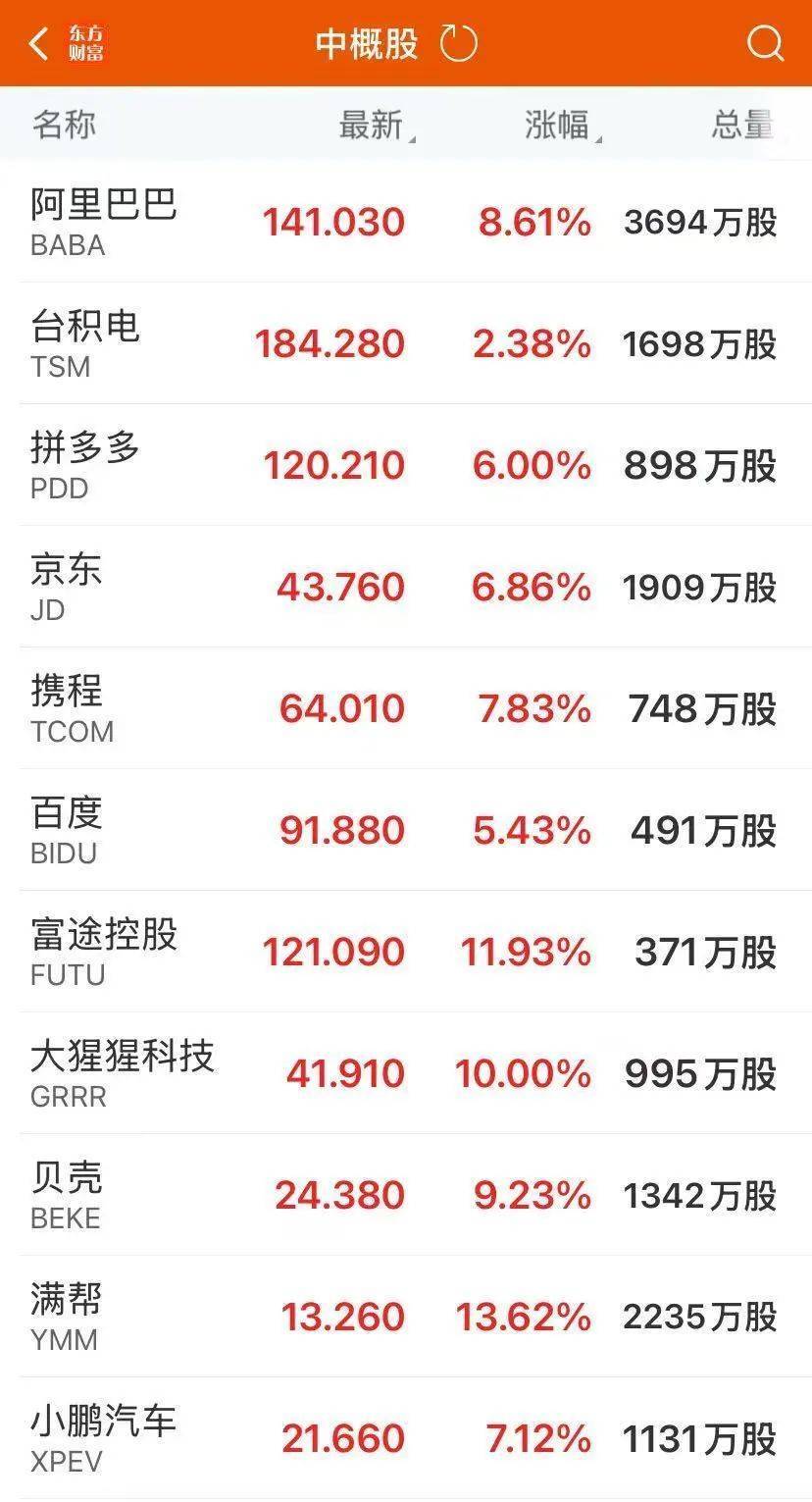Viewport: 812px width, 1502px height.
Task: Tap the XPEV ticker symbol
Action: 66,1461
